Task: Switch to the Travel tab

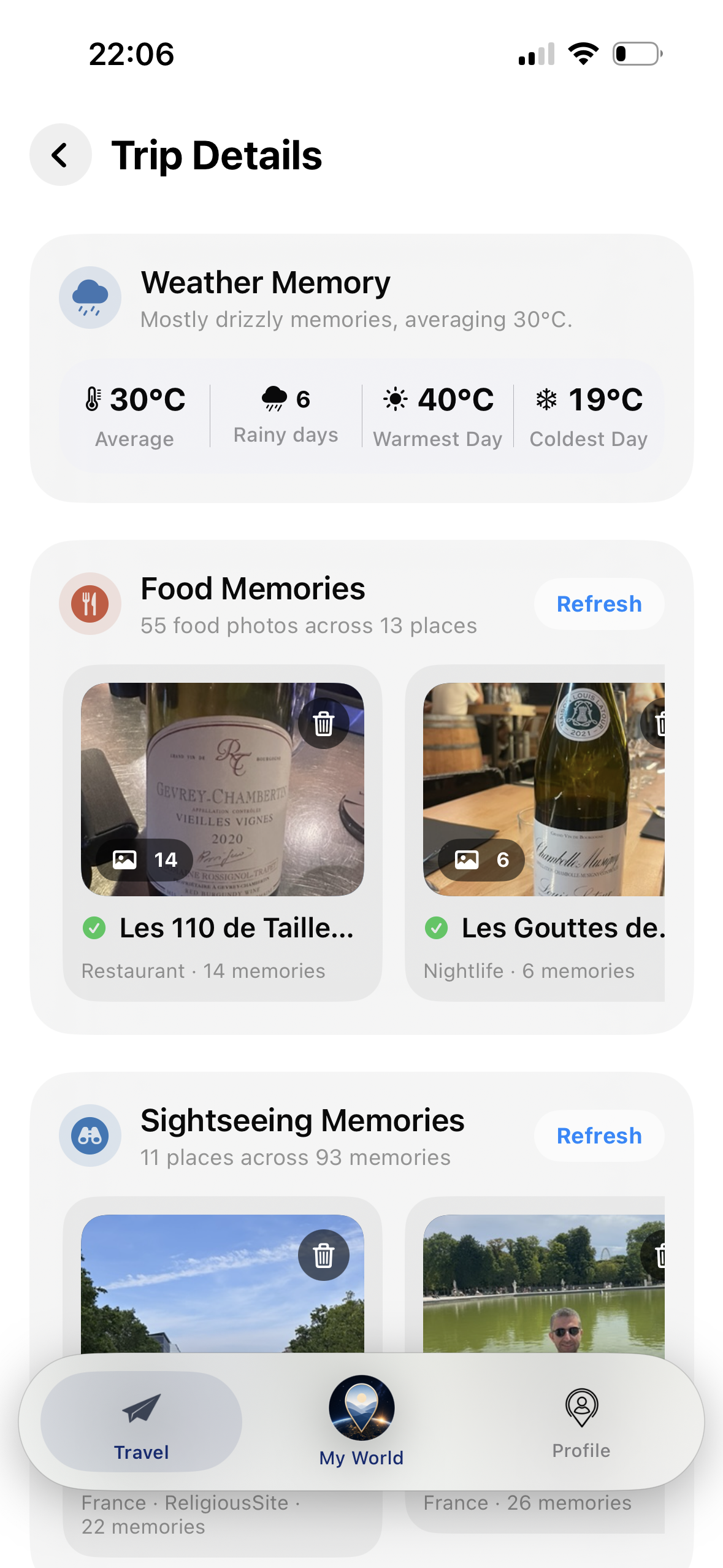Action: 141,1421
